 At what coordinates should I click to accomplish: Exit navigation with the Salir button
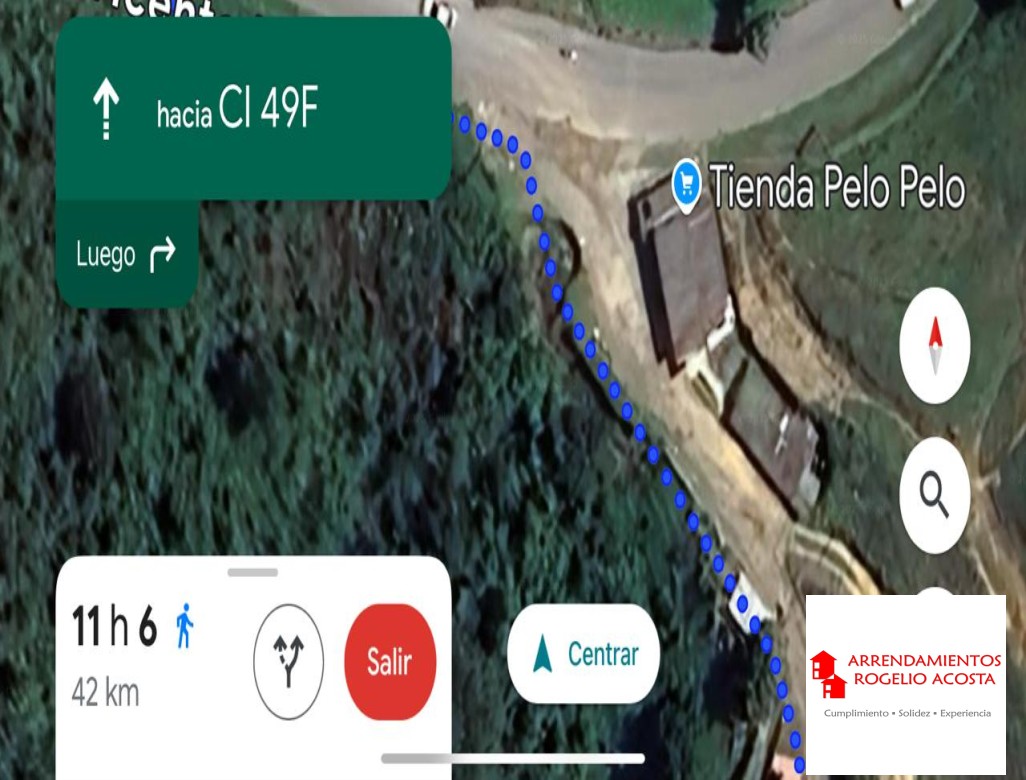(x=389, y=662)
